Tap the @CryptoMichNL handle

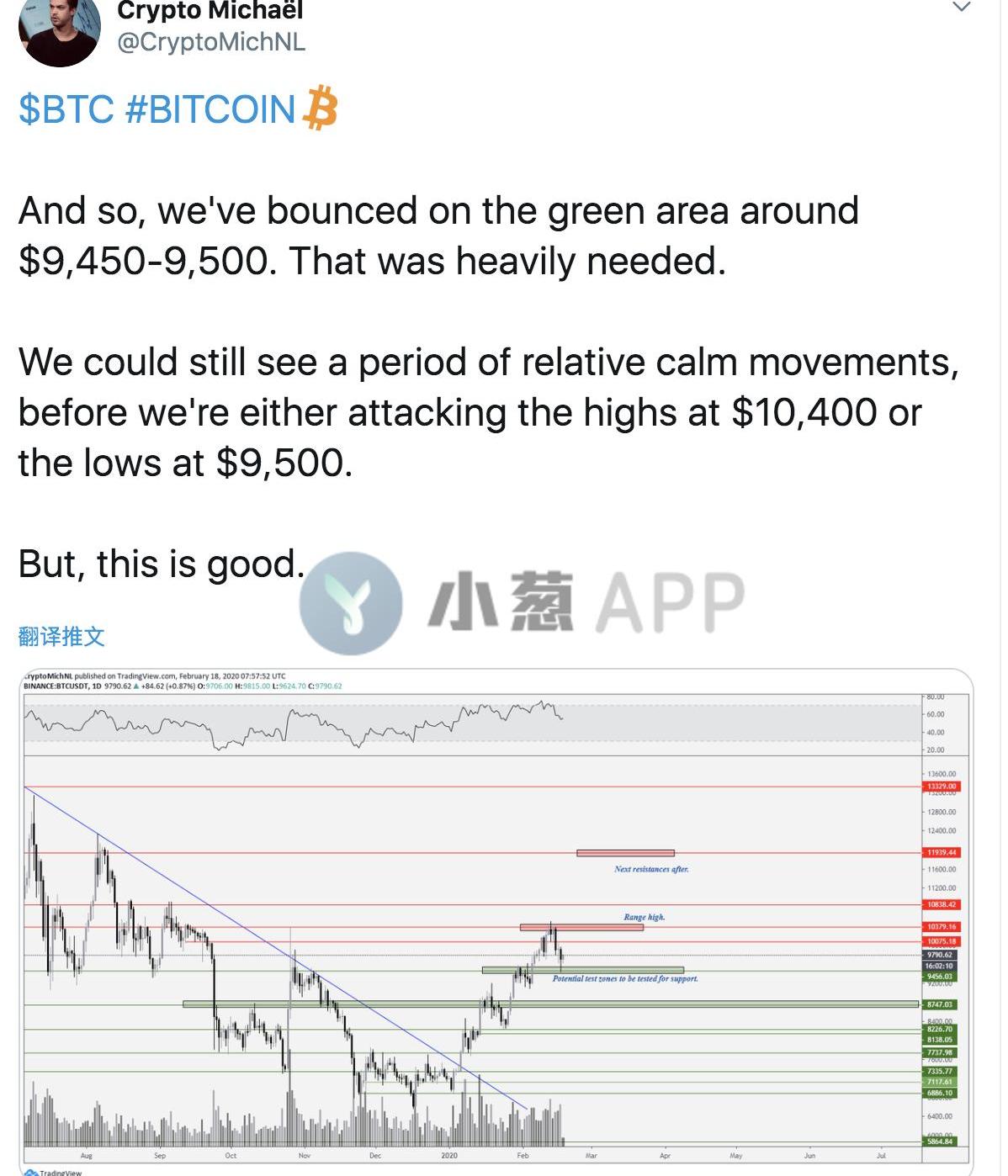click(211, 42)
